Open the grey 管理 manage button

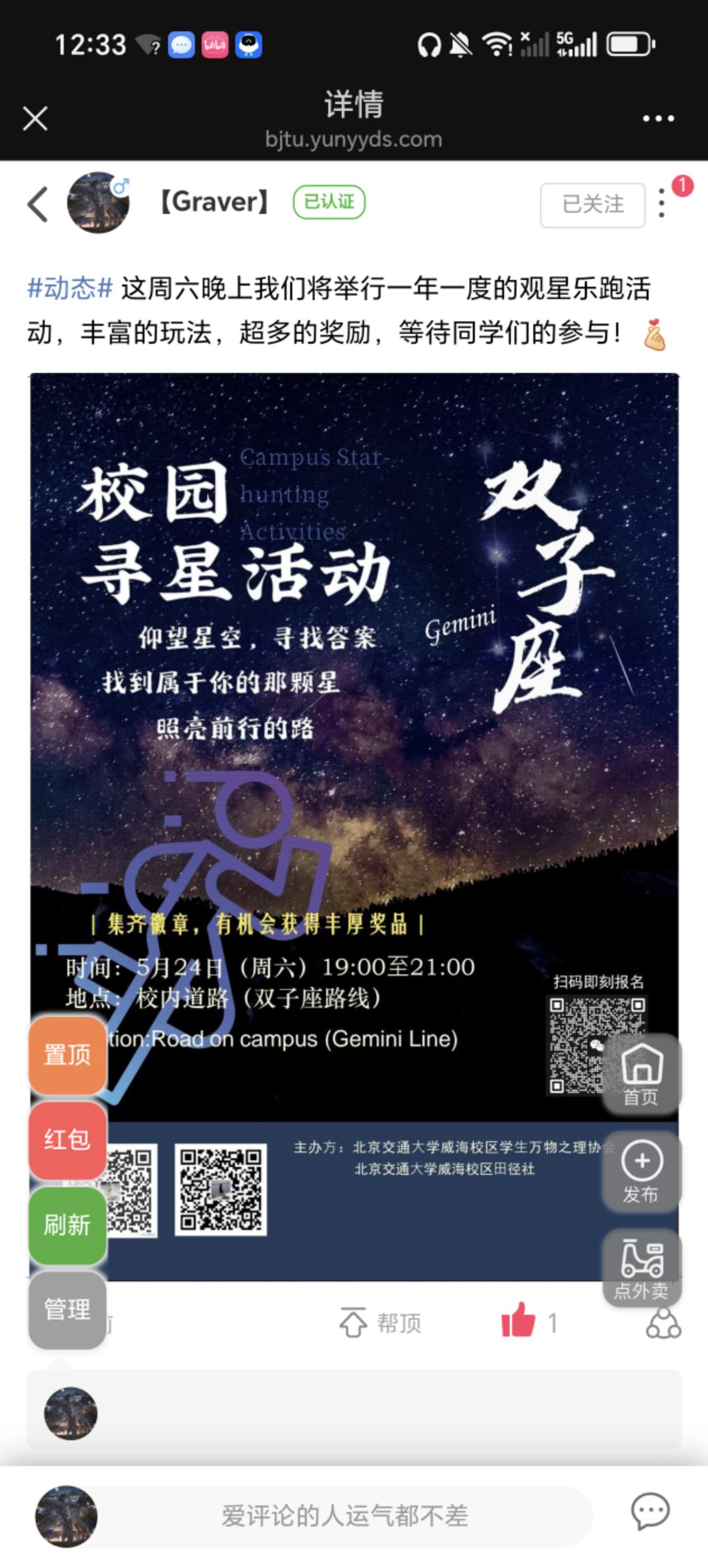[x=68, y=1309]
